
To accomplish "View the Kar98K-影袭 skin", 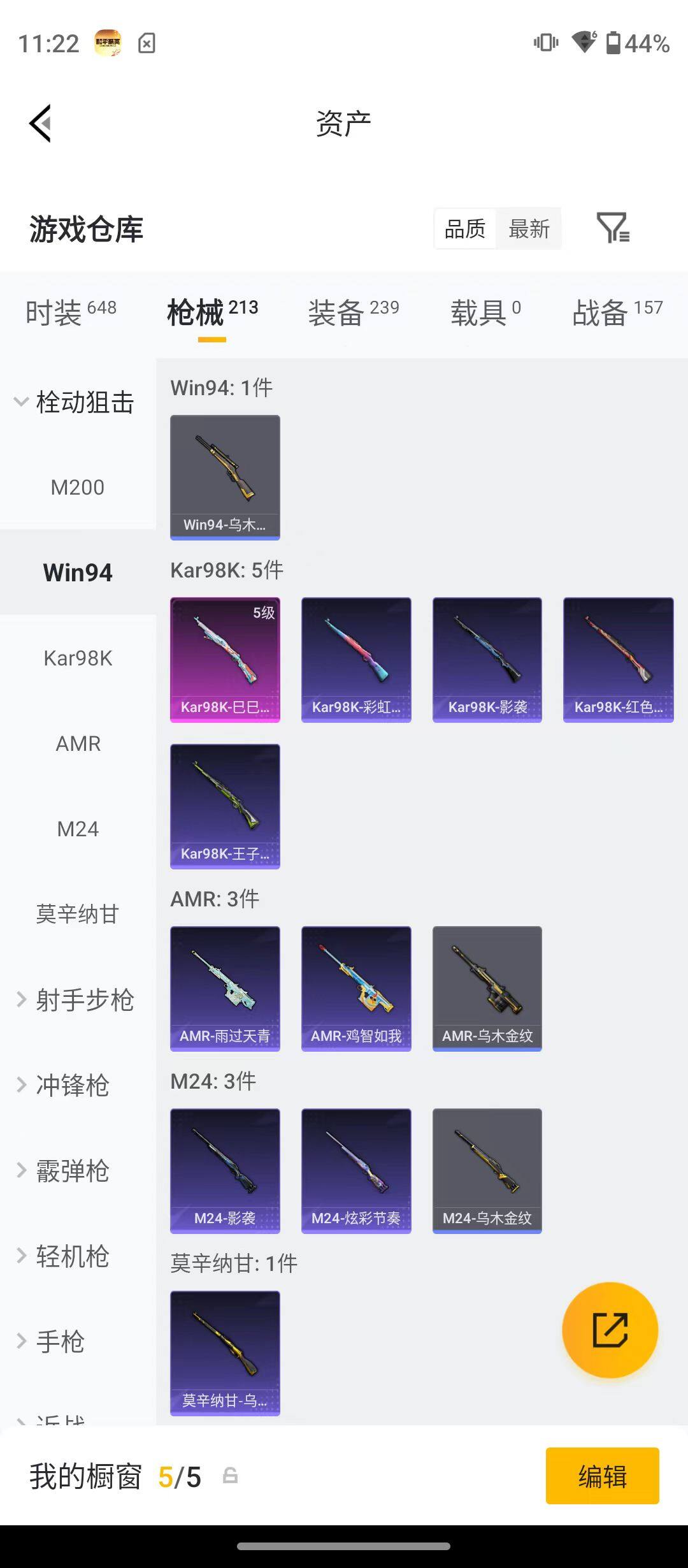I will (487, 660).
